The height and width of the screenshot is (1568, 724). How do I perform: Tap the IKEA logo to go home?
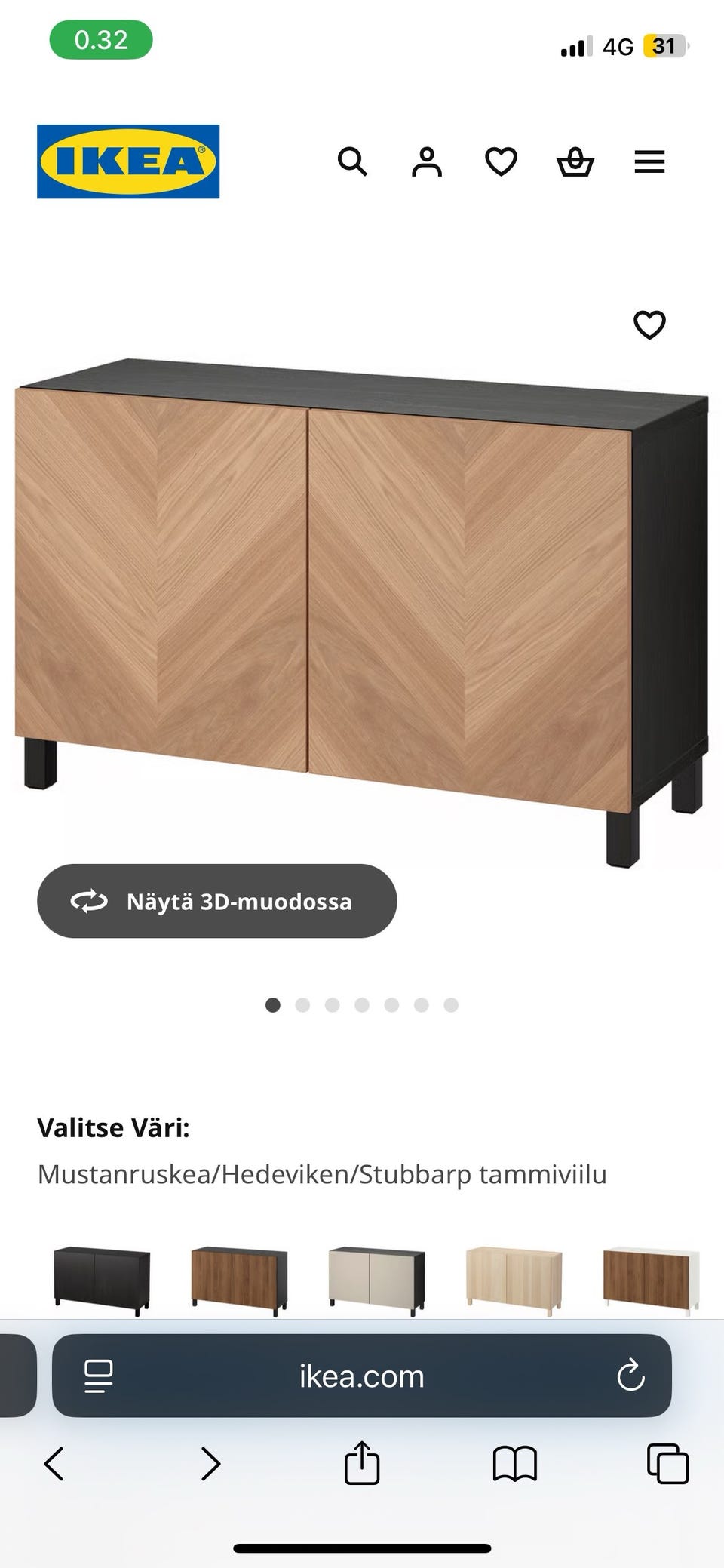[x=127, y=160]
